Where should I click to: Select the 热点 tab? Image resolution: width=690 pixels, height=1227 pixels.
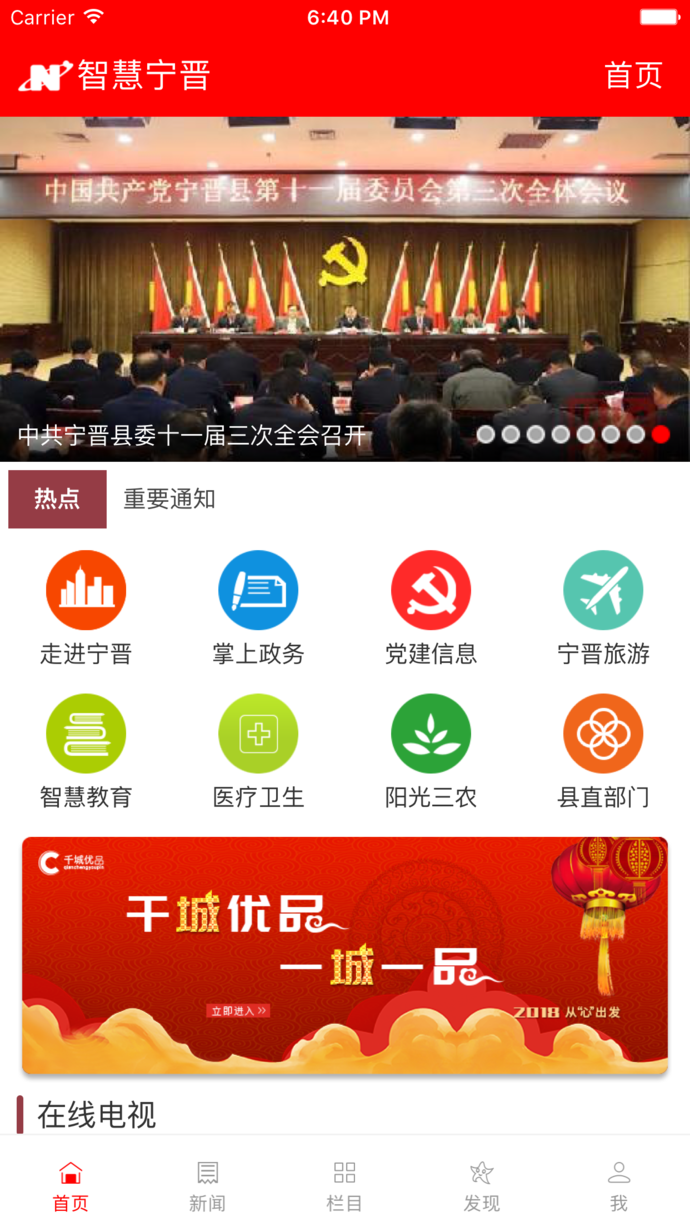click(57, 499)
